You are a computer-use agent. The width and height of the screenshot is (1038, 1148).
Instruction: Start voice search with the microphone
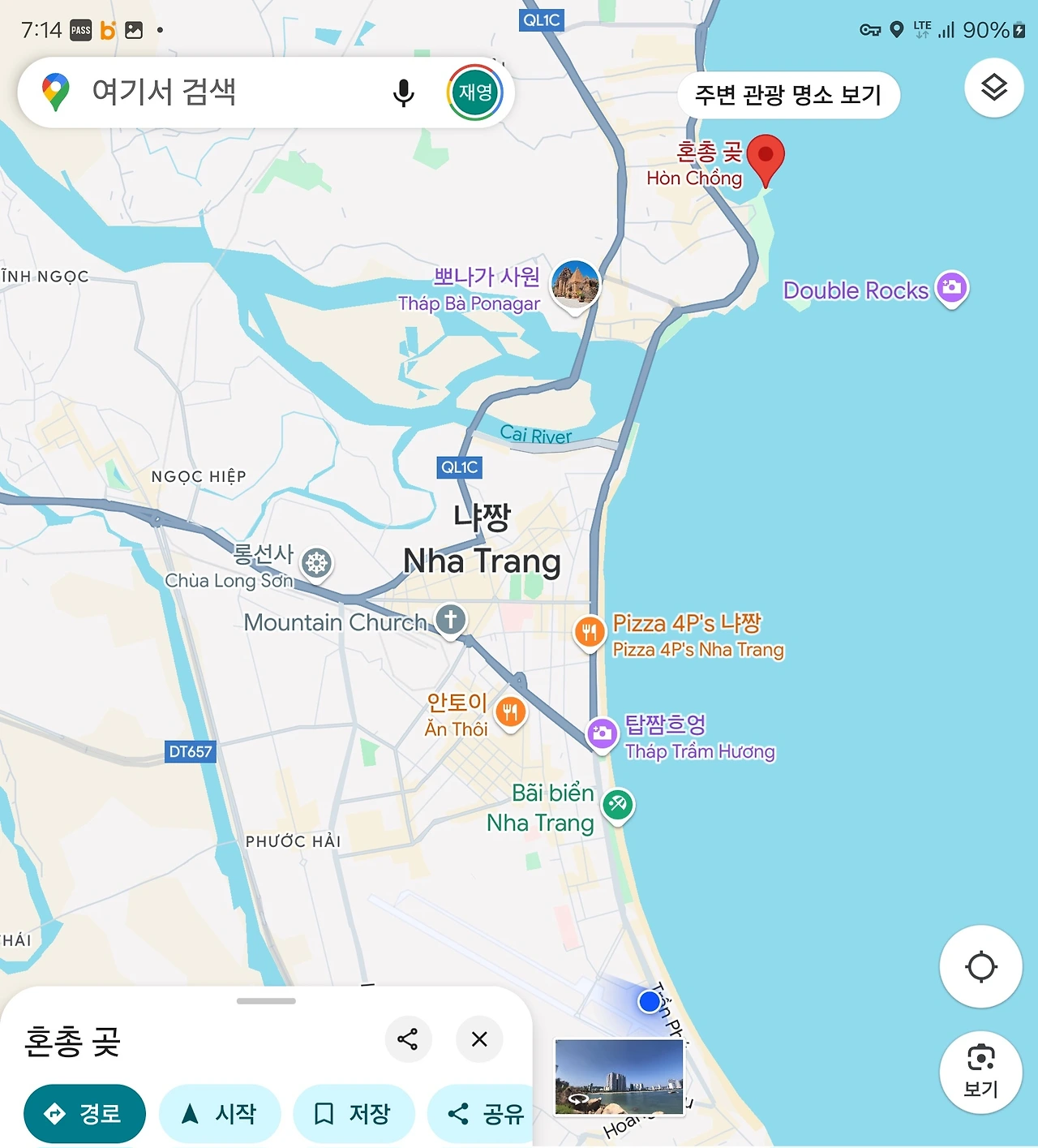click(x=404, y=92)
